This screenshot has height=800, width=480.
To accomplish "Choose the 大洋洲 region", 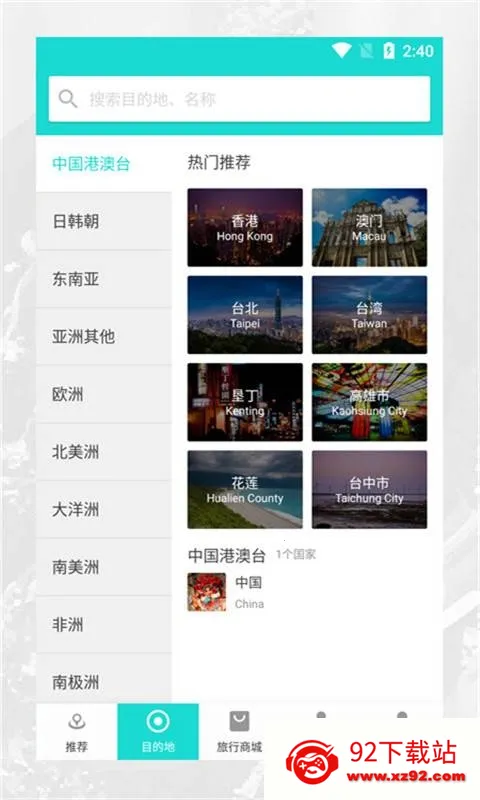I will click(104, 510).
